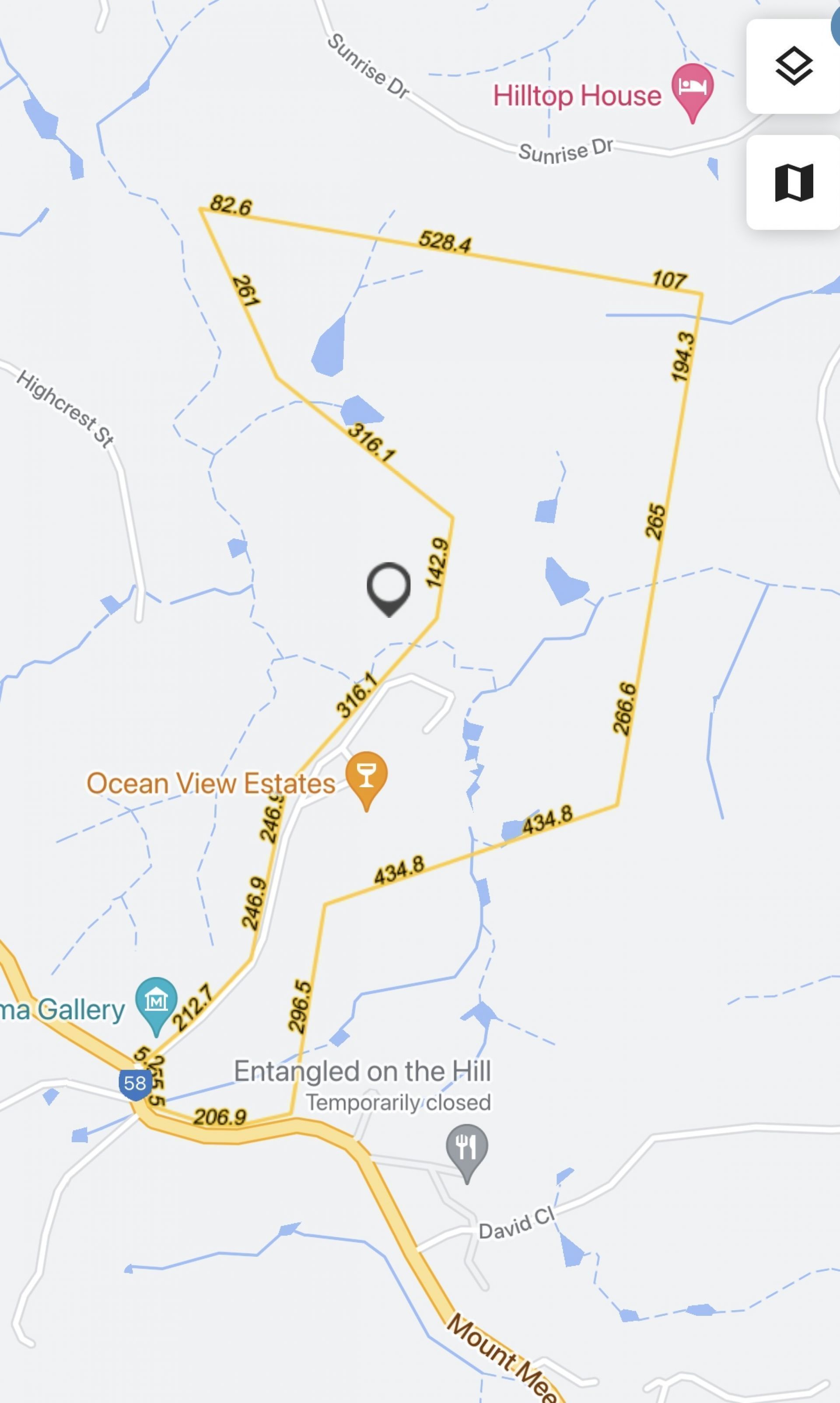Open the map layers button
840x1403 pixels.
(794, 66)
